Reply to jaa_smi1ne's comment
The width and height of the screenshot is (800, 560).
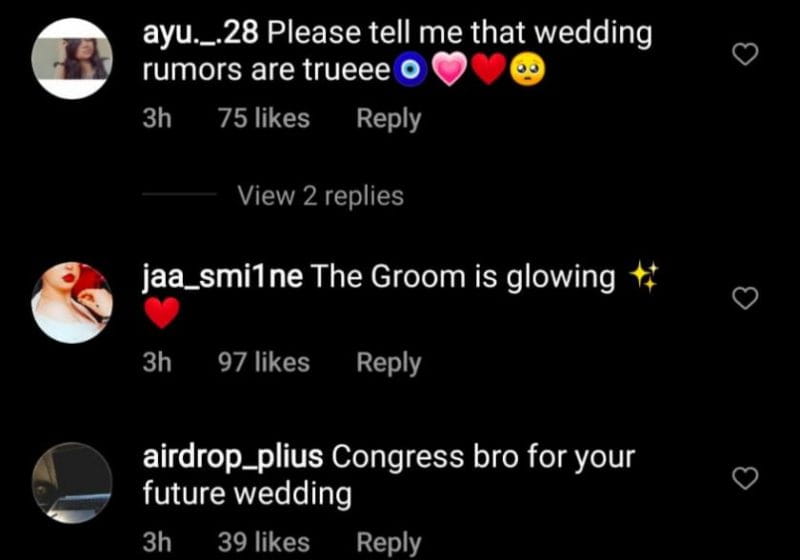(x=388, y=362)
